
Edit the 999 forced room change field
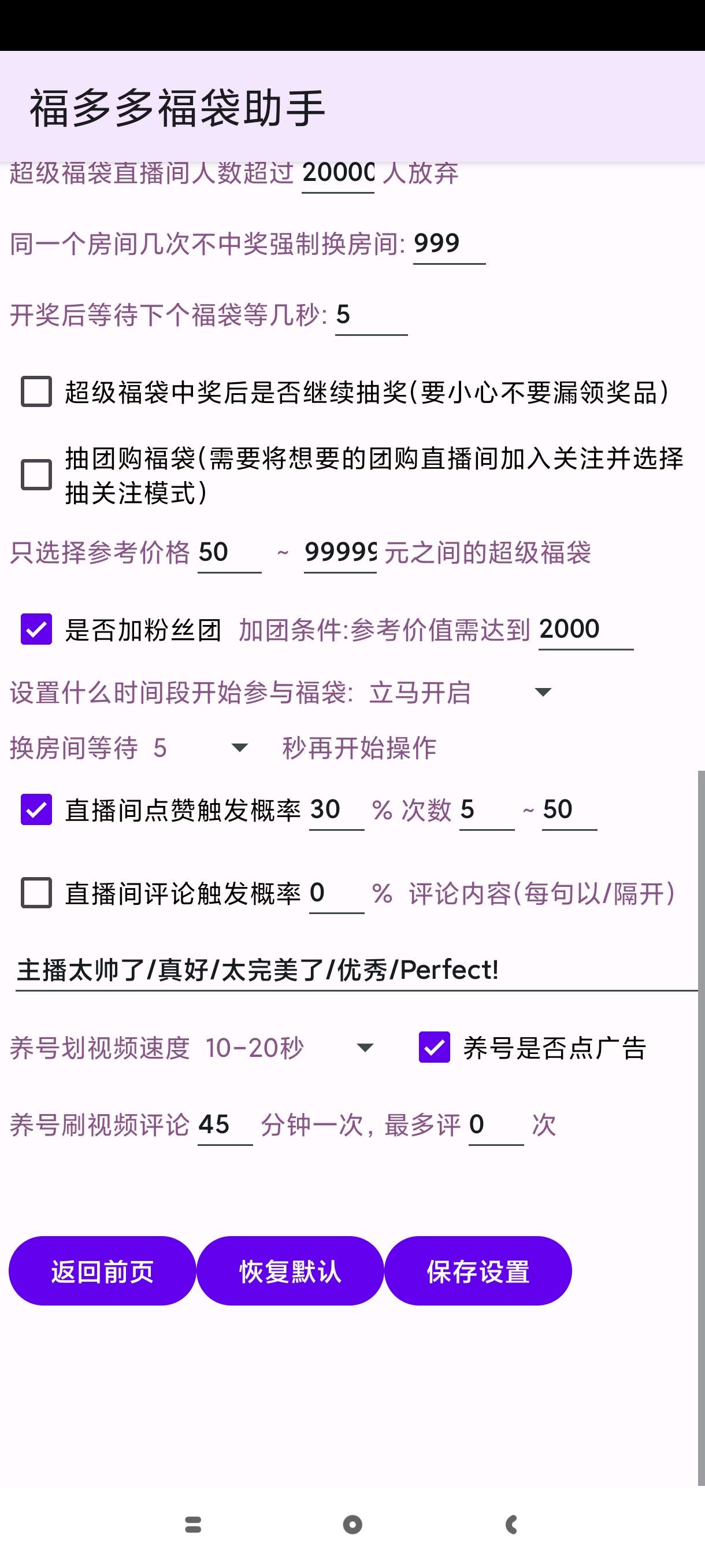[448, 244]
